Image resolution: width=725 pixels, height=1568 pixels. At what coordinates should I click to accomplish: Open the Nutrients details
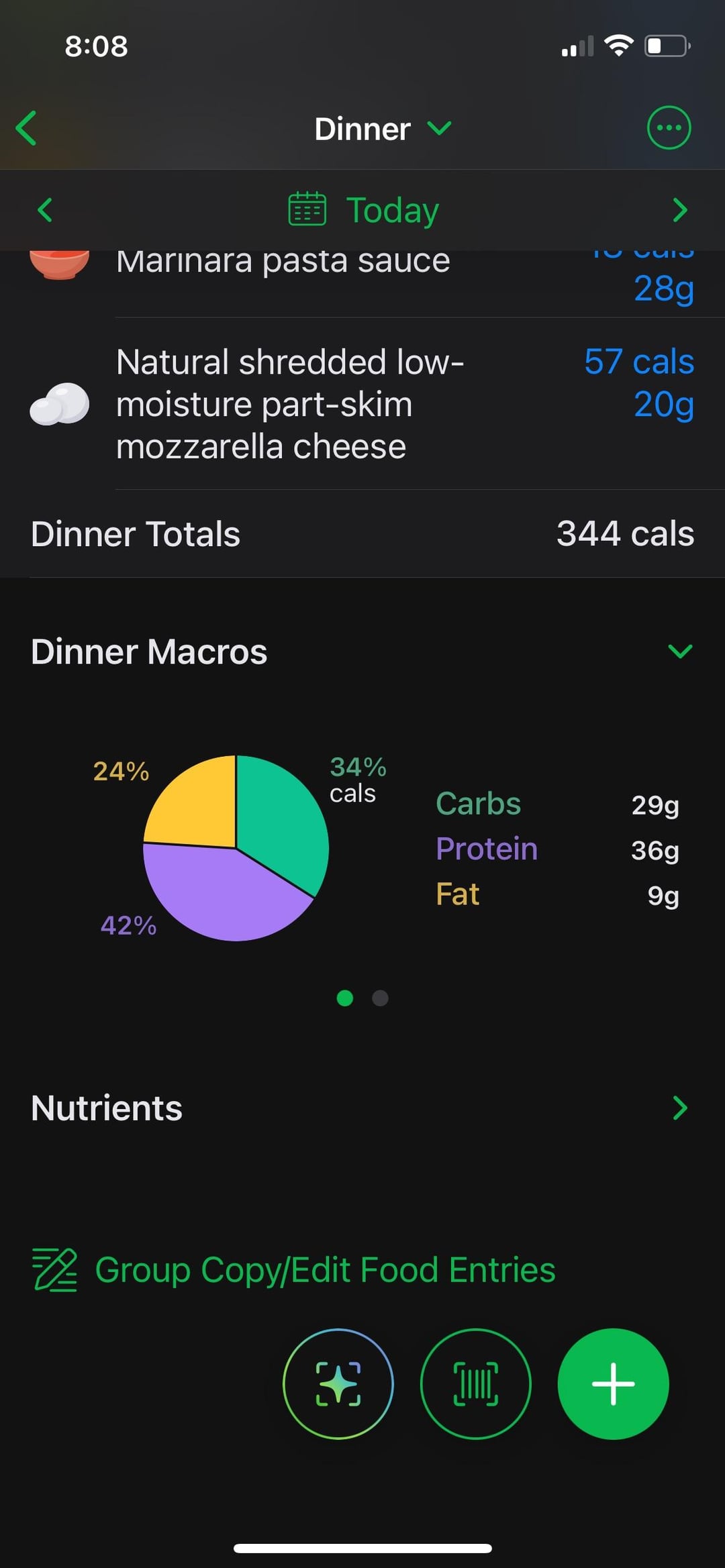click(679, 1108)
